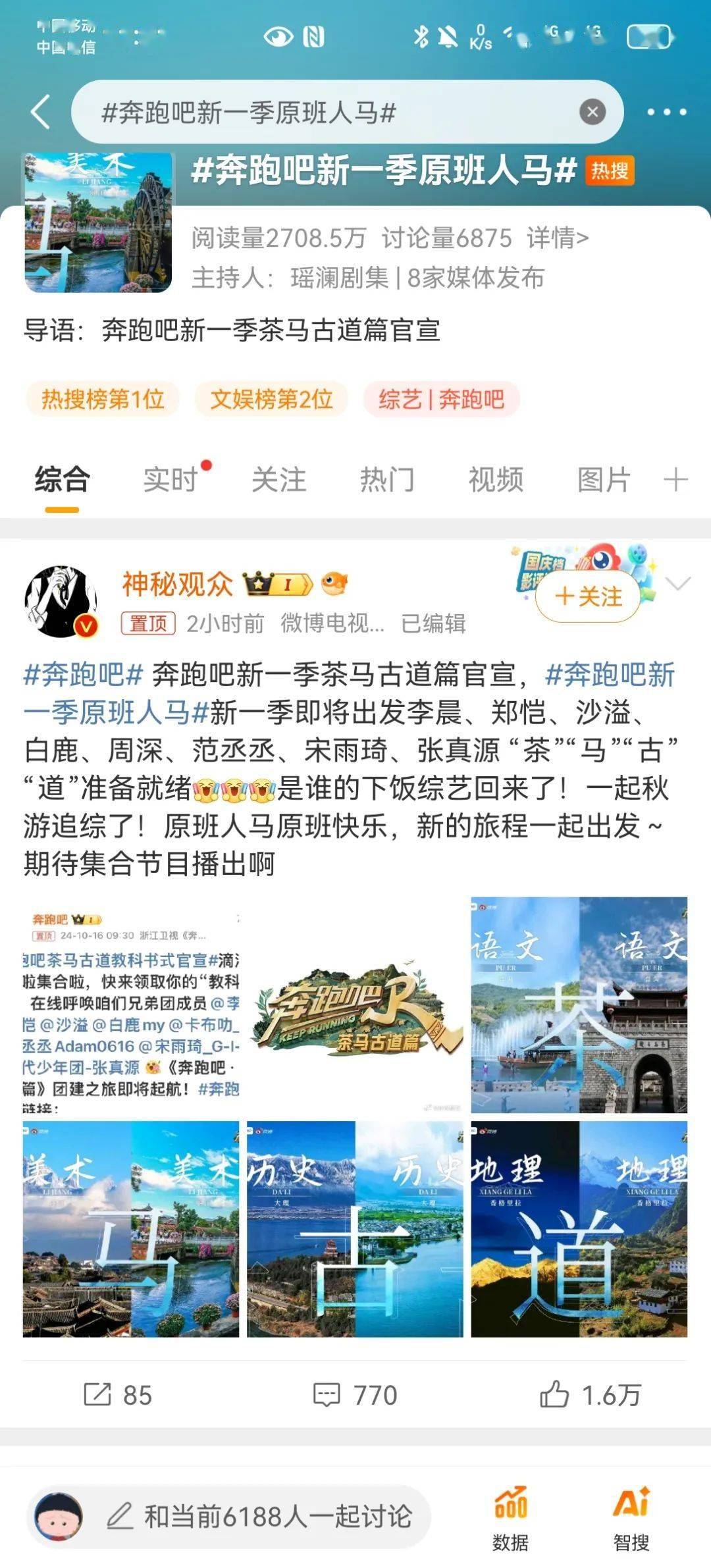This screenshot has width=711, height=1568.
Task: Clear the search box text
Action: tap(592, 112)
